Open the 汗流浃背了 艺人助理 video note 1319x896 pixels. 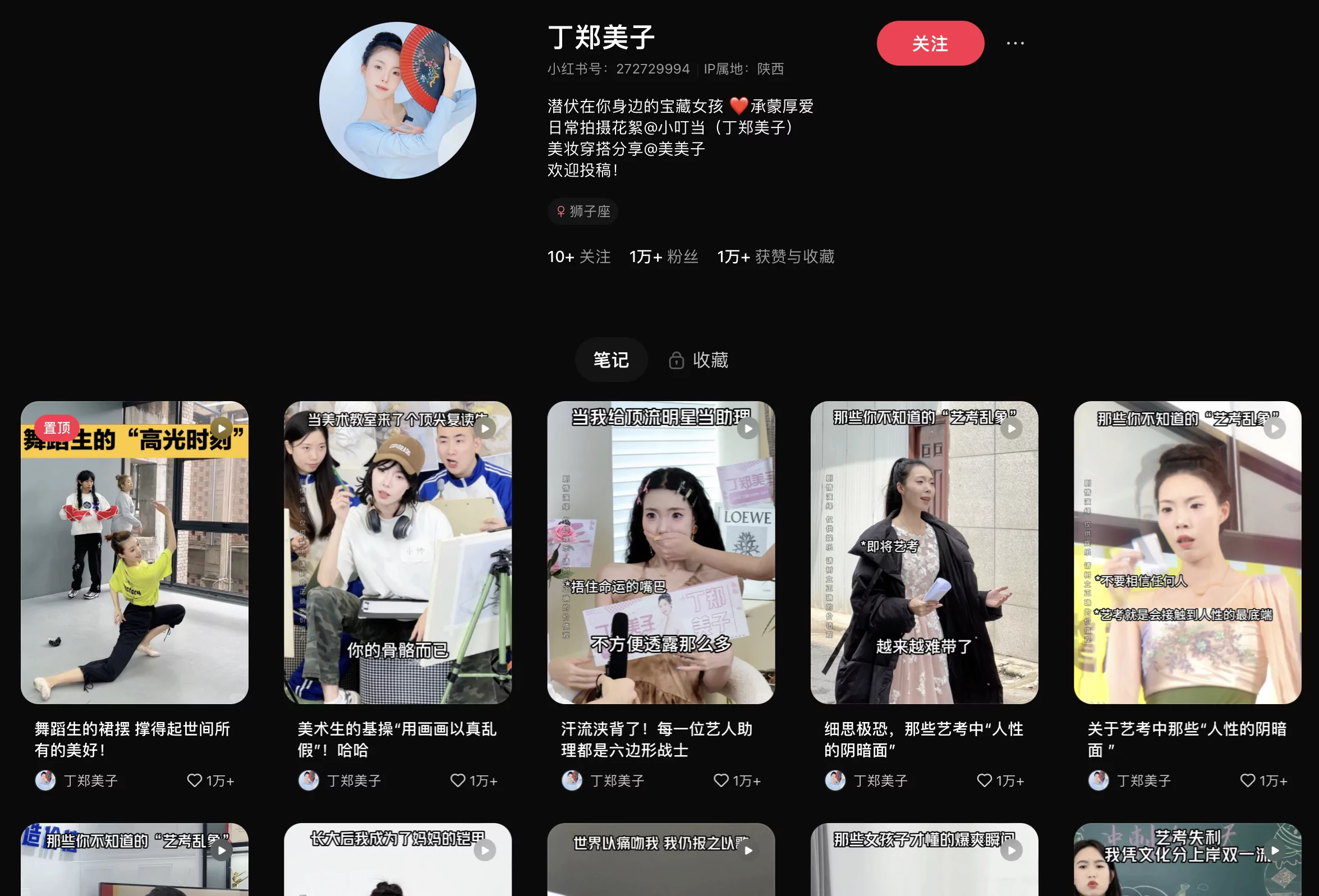[x=661, y=552]
